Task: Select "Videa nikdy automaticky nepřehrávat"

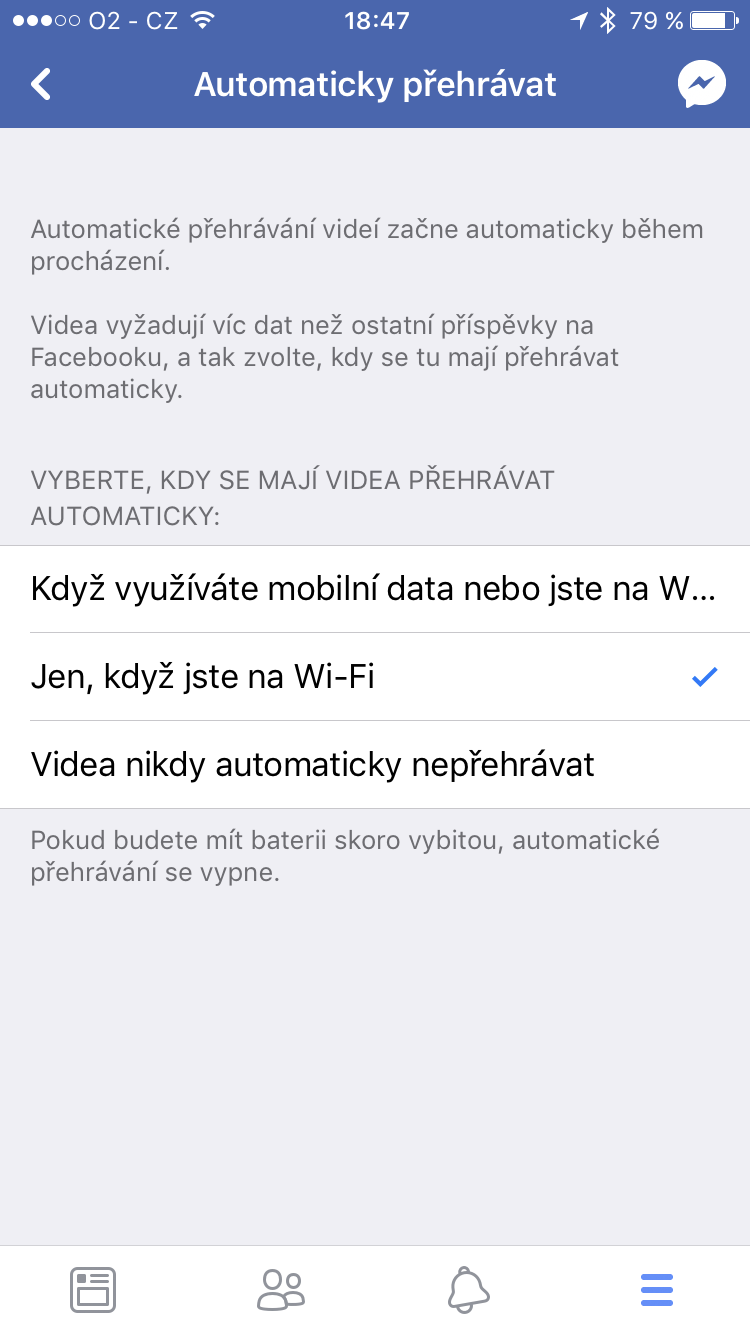Action: click(x=374, y=765)
